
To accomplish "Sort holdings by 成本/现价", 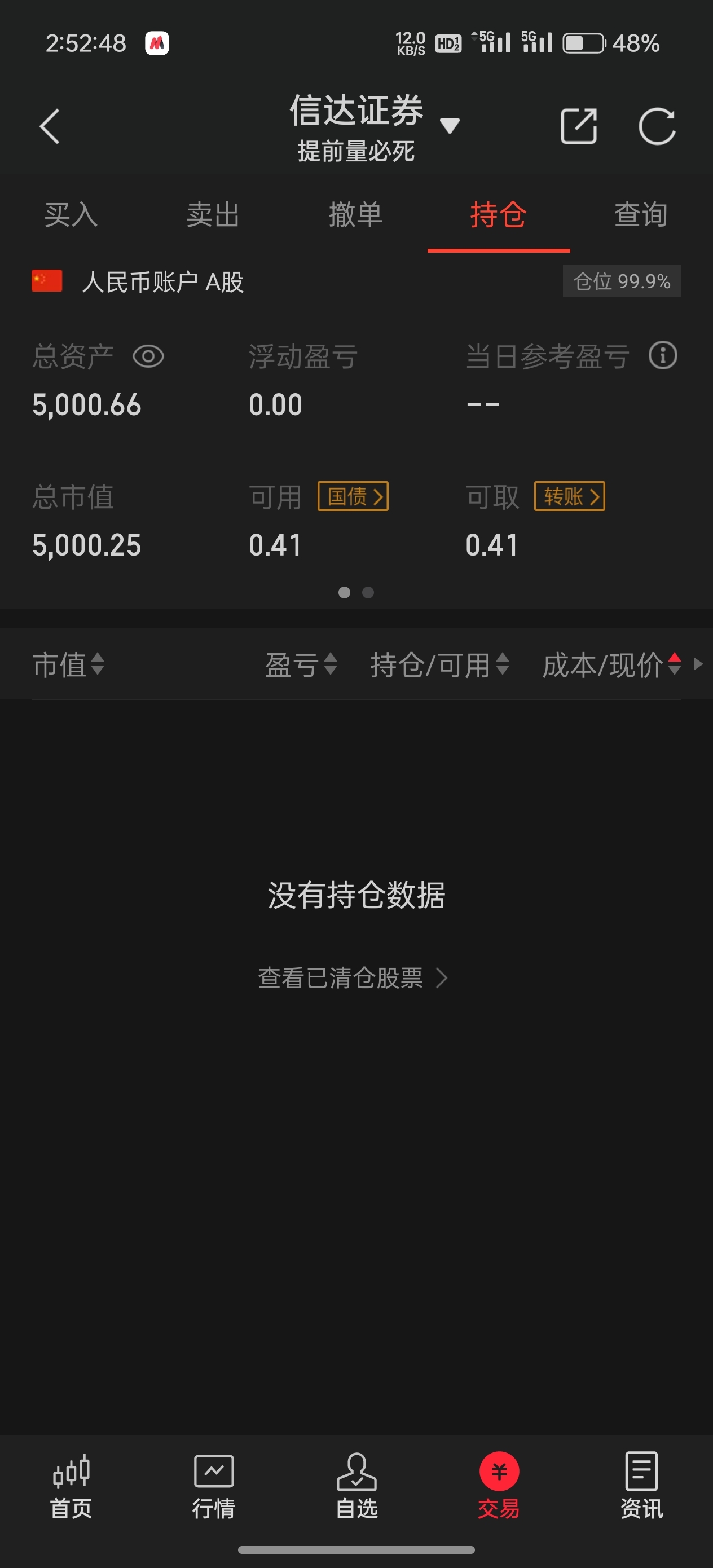I will pos(611,664).
